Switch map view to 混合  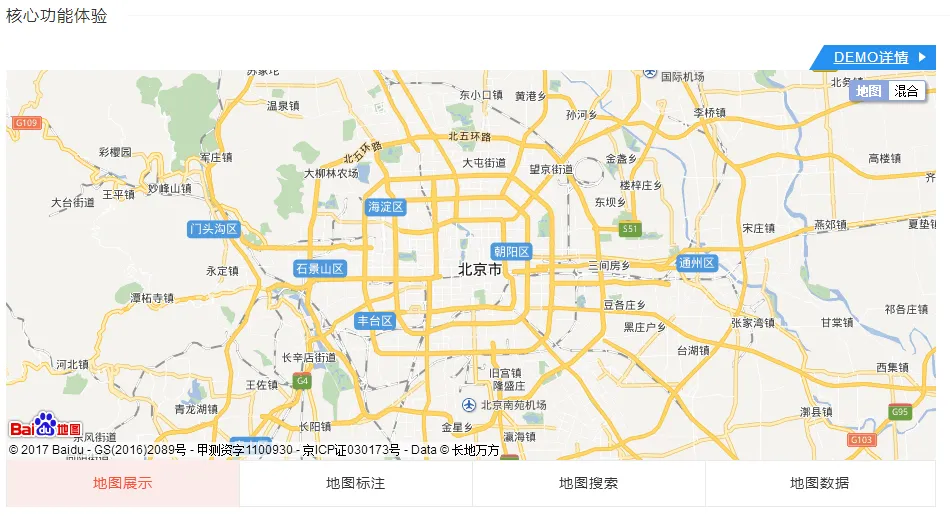(906, 91)
